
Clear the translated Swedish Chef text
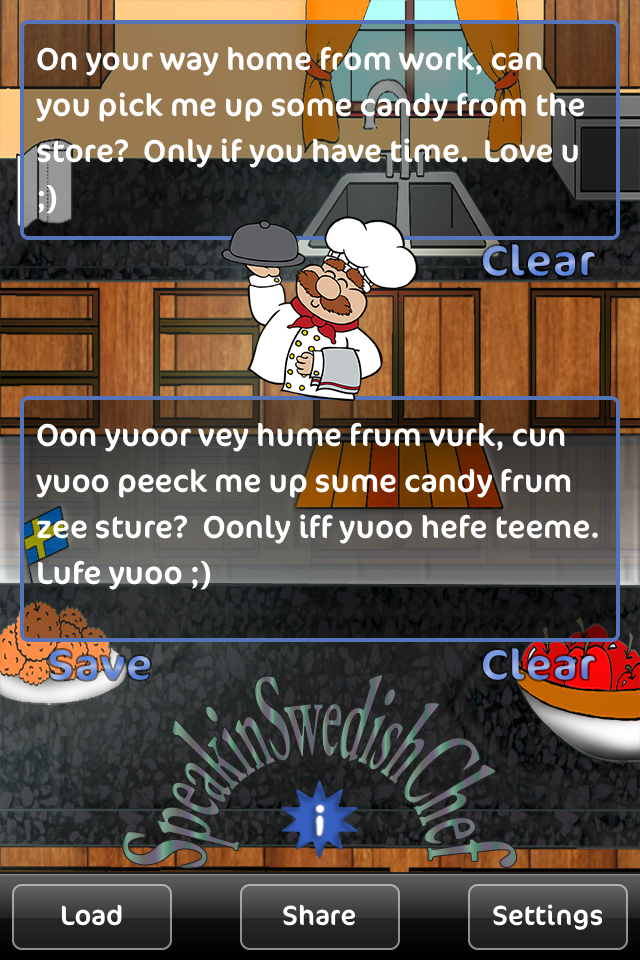click(x=538, y=665)
